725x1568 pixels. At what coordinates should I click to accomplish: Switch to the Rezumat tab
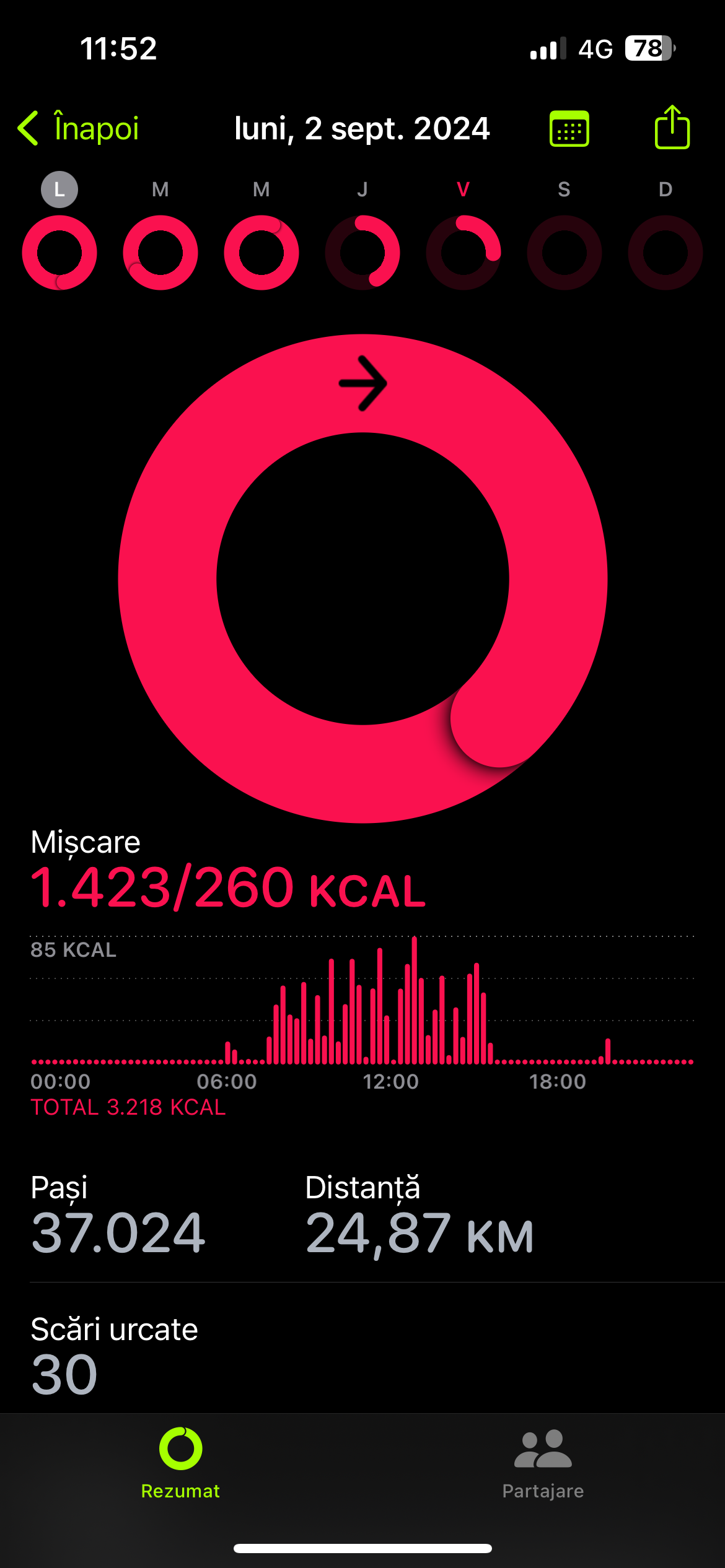(x=180, y=1463)
